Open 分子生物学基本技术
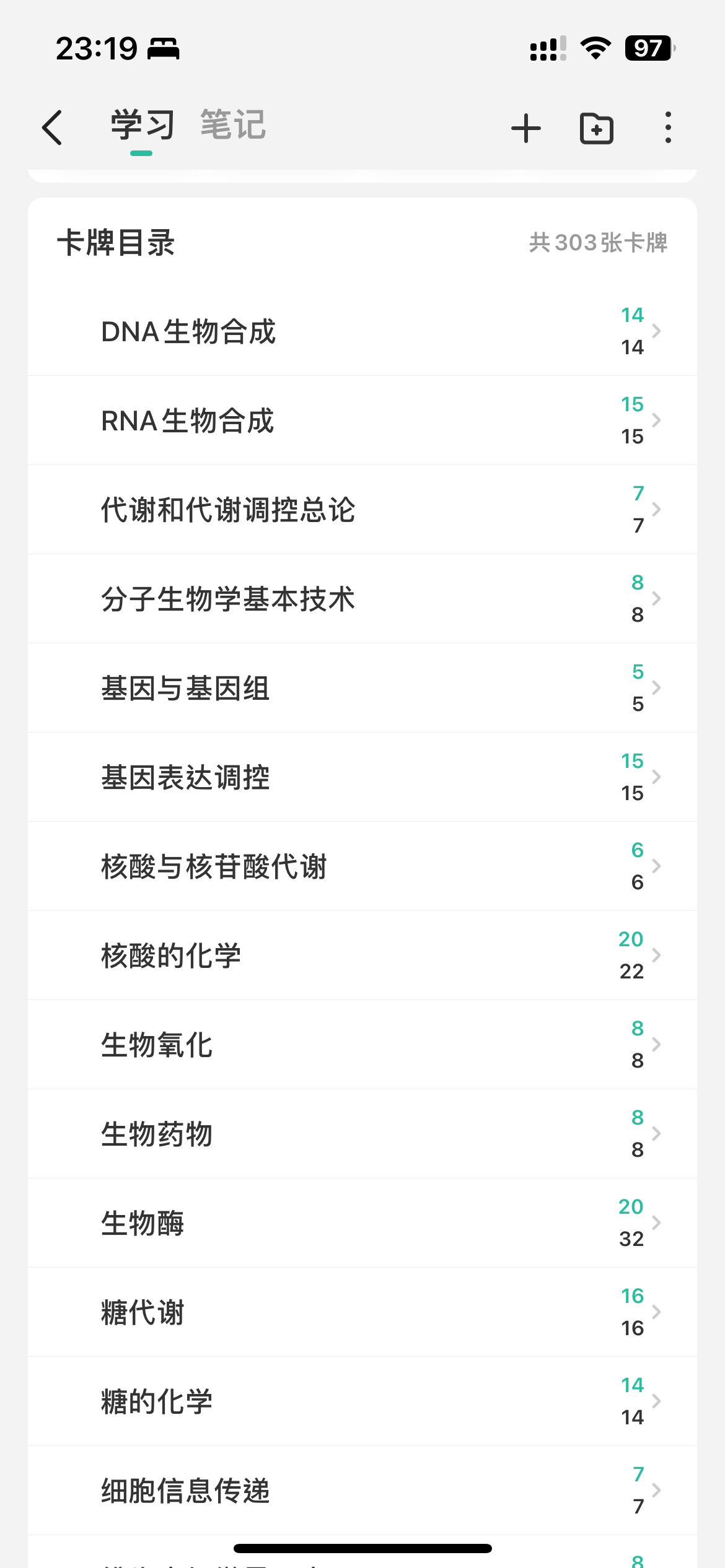725x1568 pixels. pyautogui.click(x=362, y=599)
